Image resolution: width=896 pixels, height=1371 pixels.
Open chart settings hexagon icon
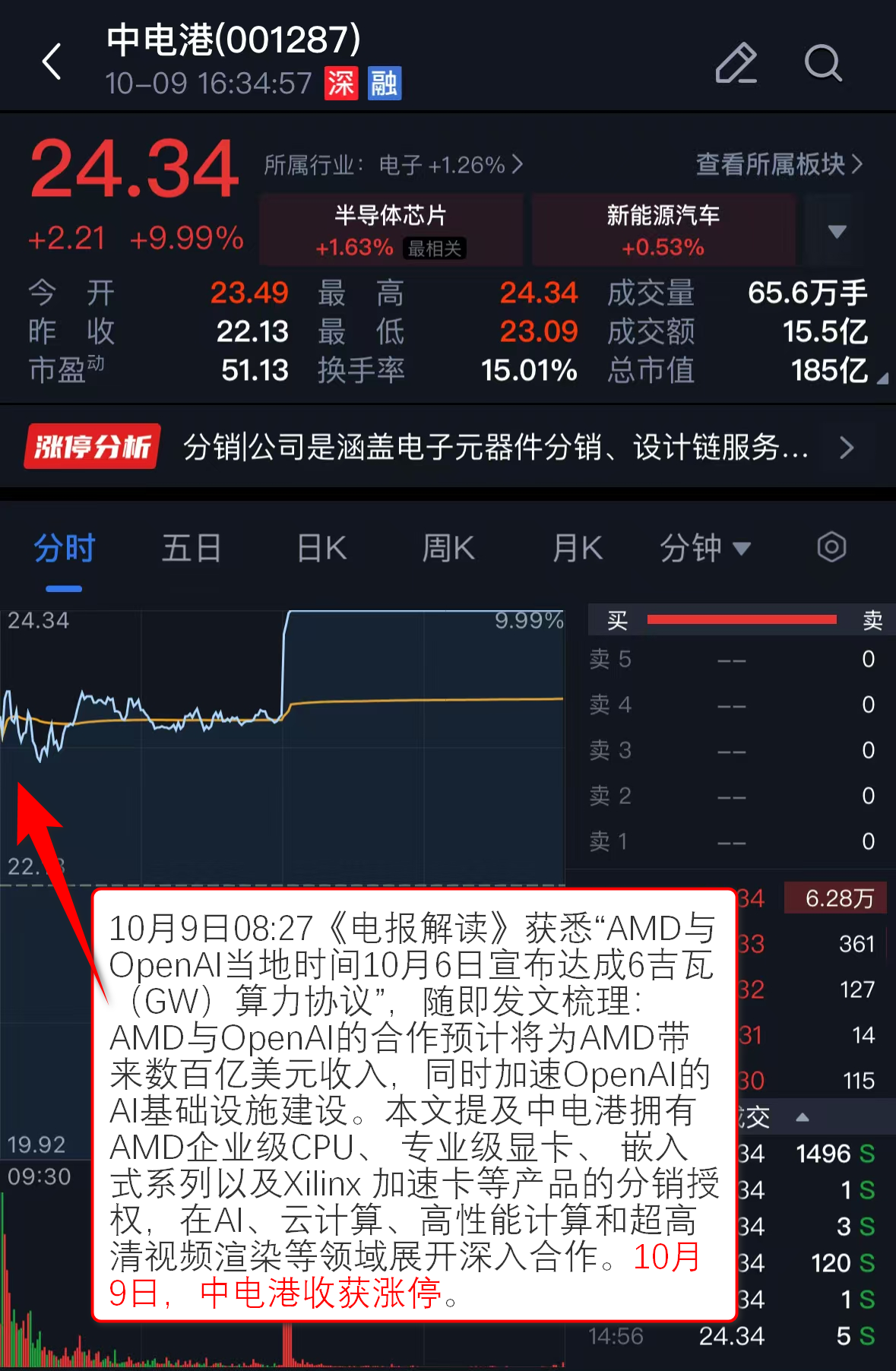831,547
